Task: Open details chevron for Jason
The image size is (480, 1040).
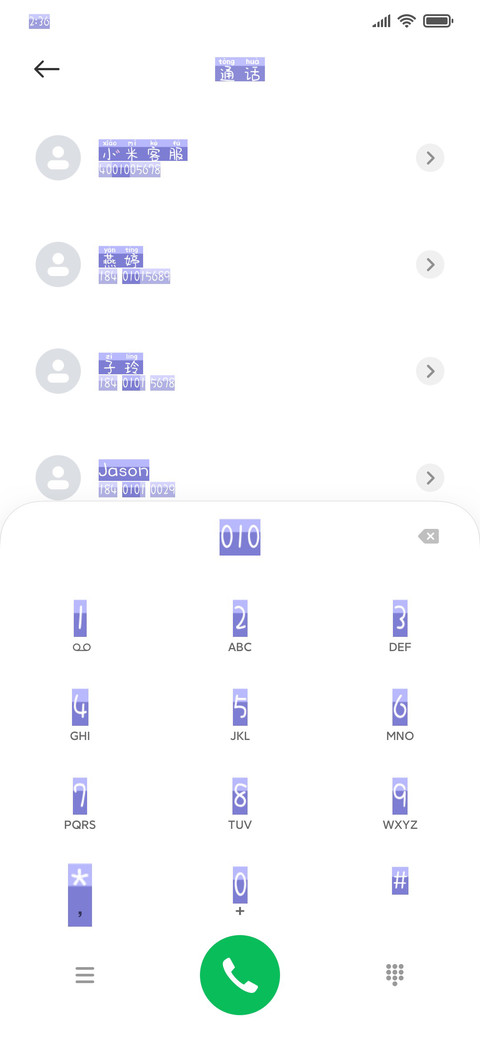Action: [430, 478]
